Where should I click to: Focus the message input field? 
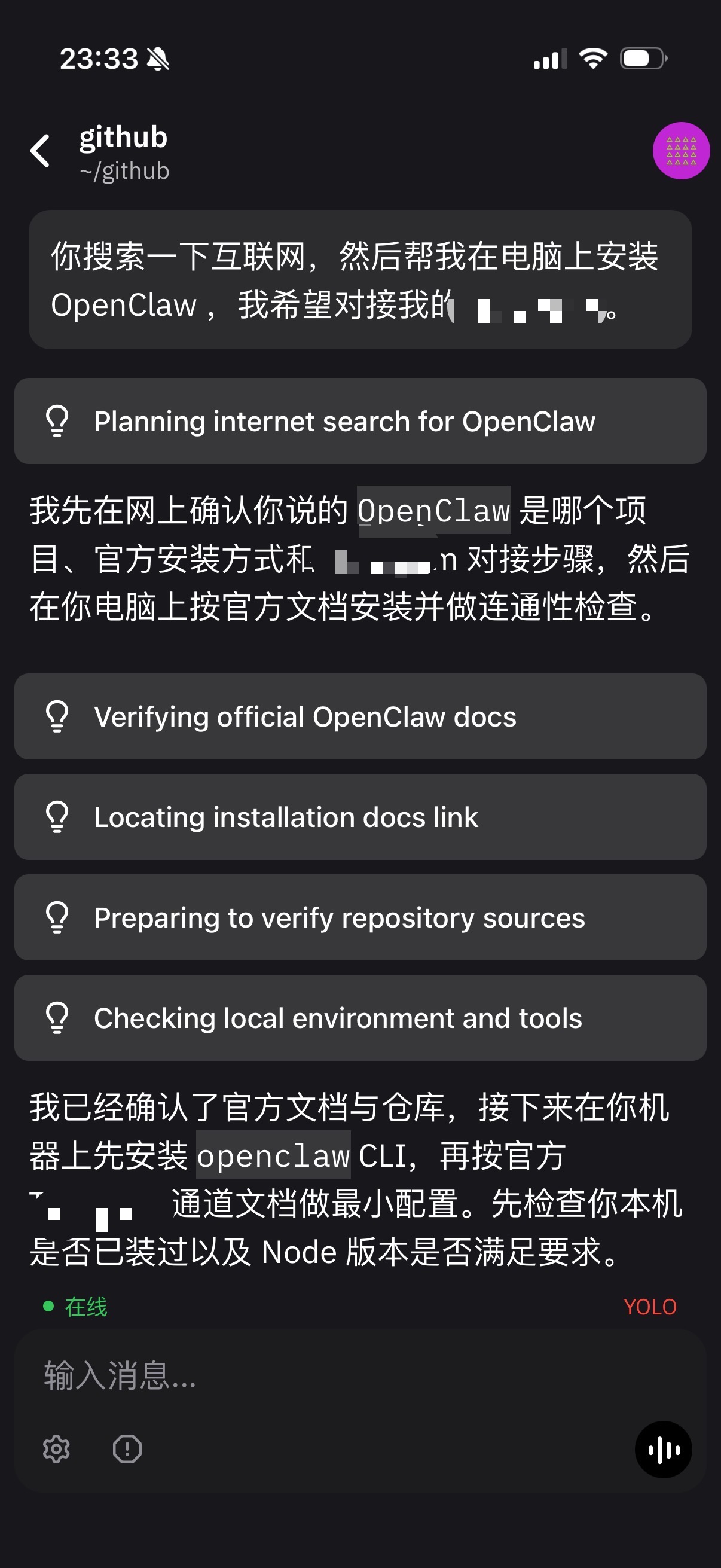360,1375
